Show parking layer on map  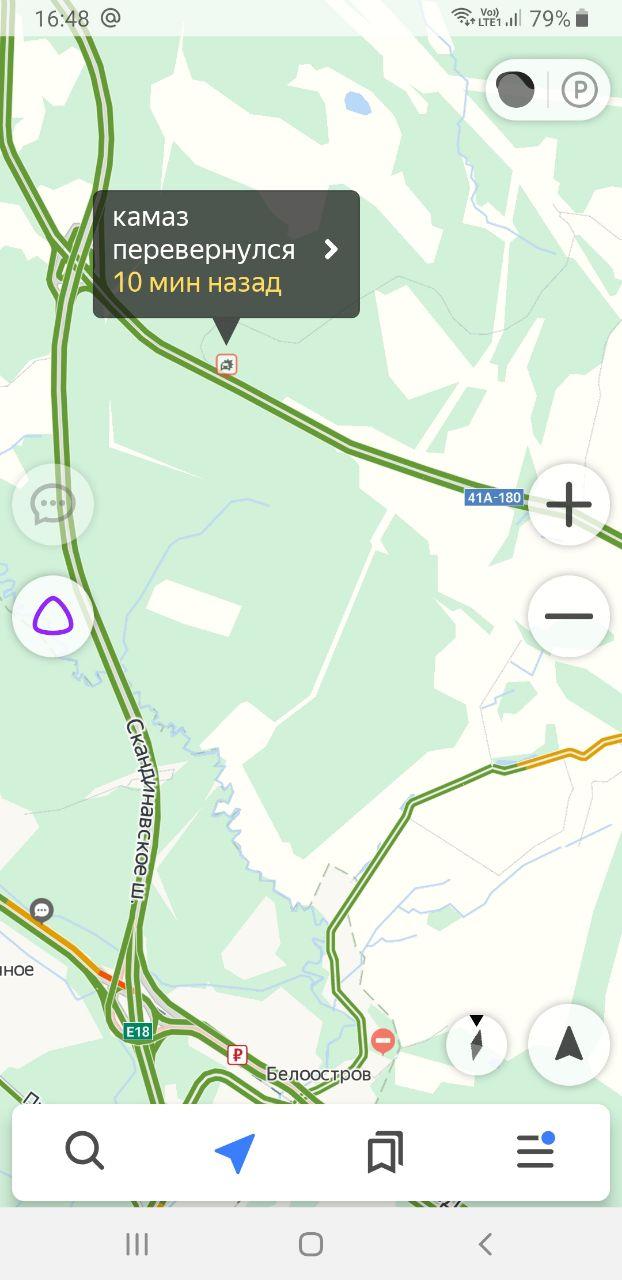pyautogui.click(x=579, y=90)
